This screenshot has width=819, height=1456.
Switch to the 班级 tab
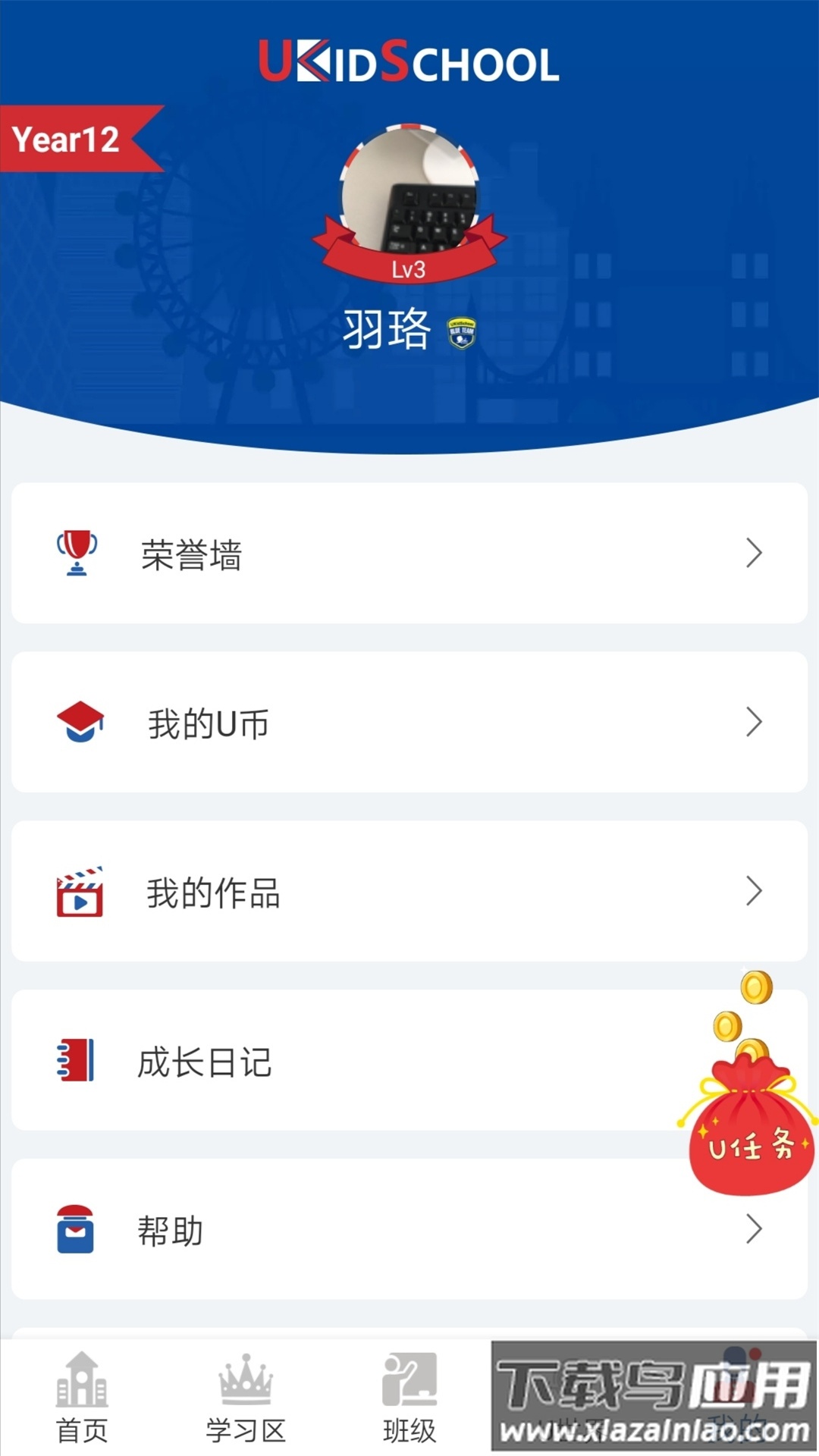pos(408,1410)
